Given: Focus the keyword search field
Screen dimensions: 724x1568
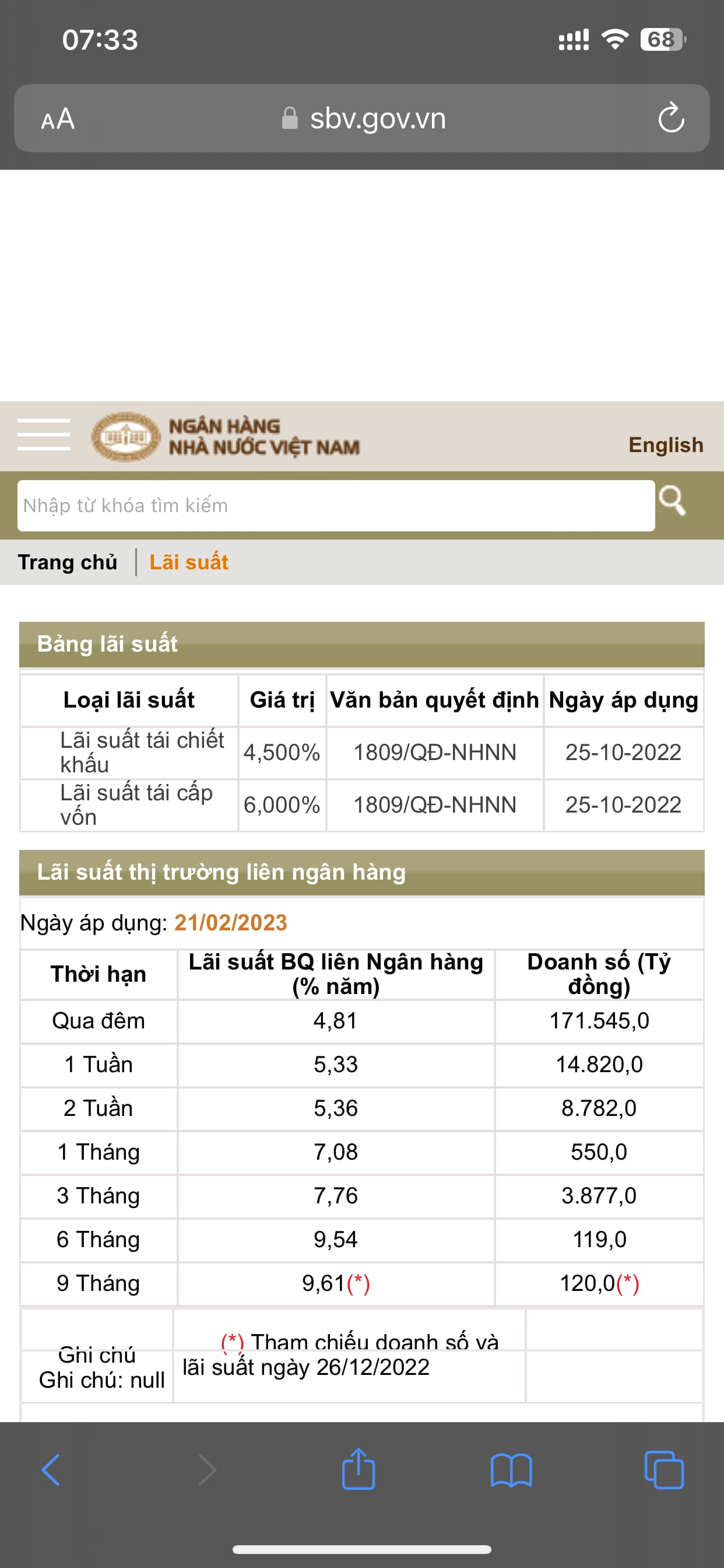Looking at the screenshot, I should click(336, 505).
